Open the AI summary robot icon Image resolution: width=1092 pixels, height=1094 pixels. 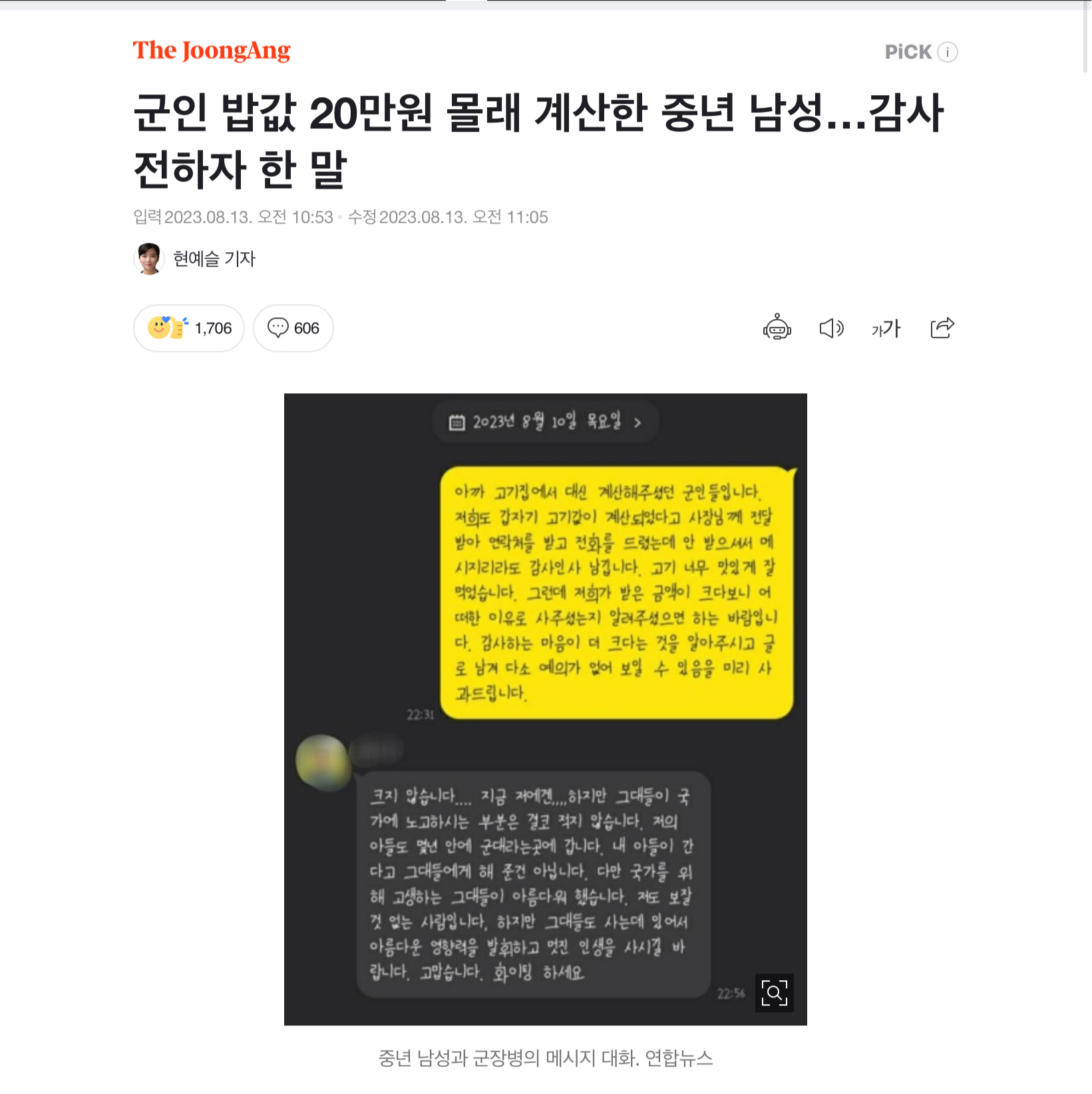(777, 327)
